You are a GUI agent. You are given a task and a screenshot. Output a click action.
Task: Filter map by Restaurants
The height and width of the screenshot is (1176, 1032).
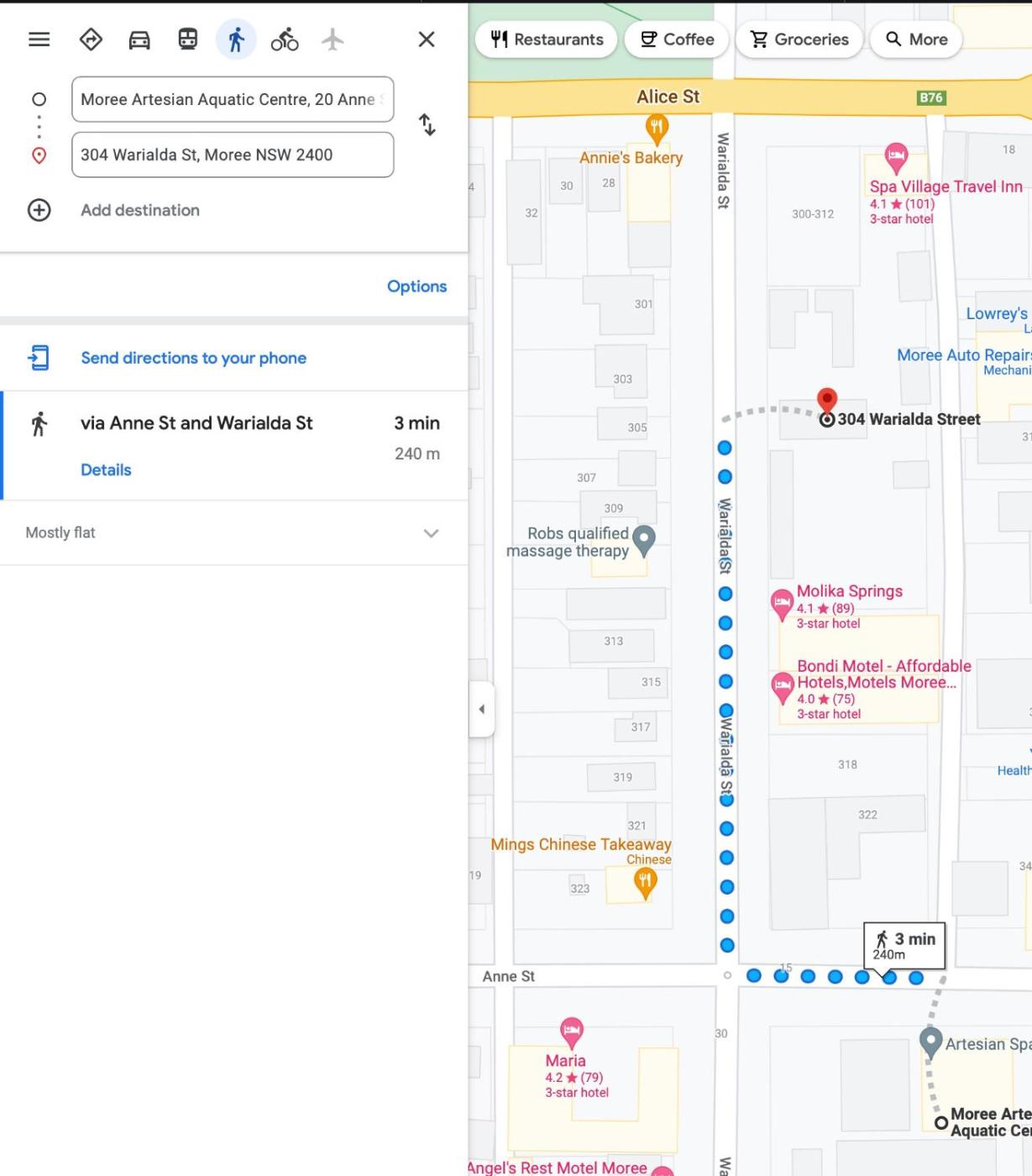tap(547, 39)
